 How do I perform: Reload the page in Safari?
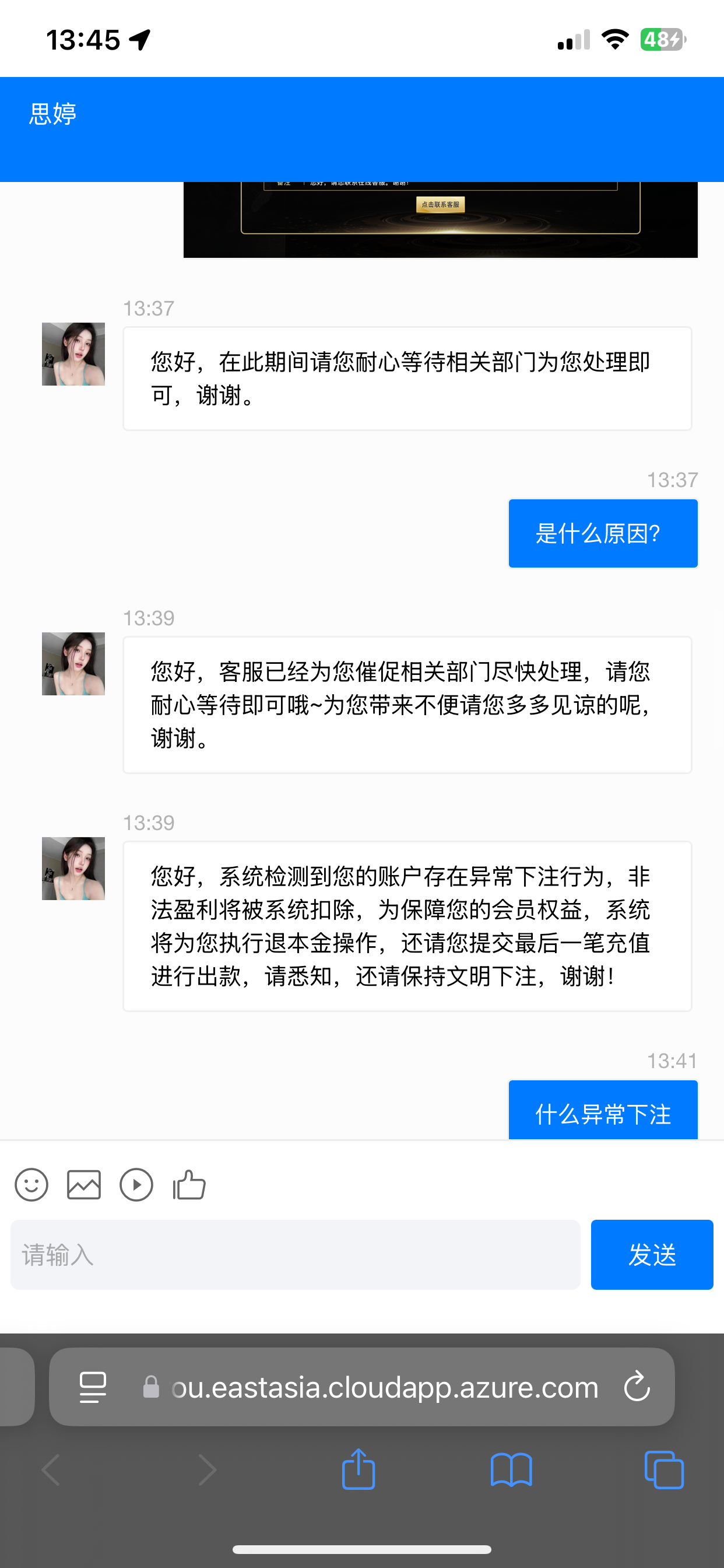tap(637, 1386)
